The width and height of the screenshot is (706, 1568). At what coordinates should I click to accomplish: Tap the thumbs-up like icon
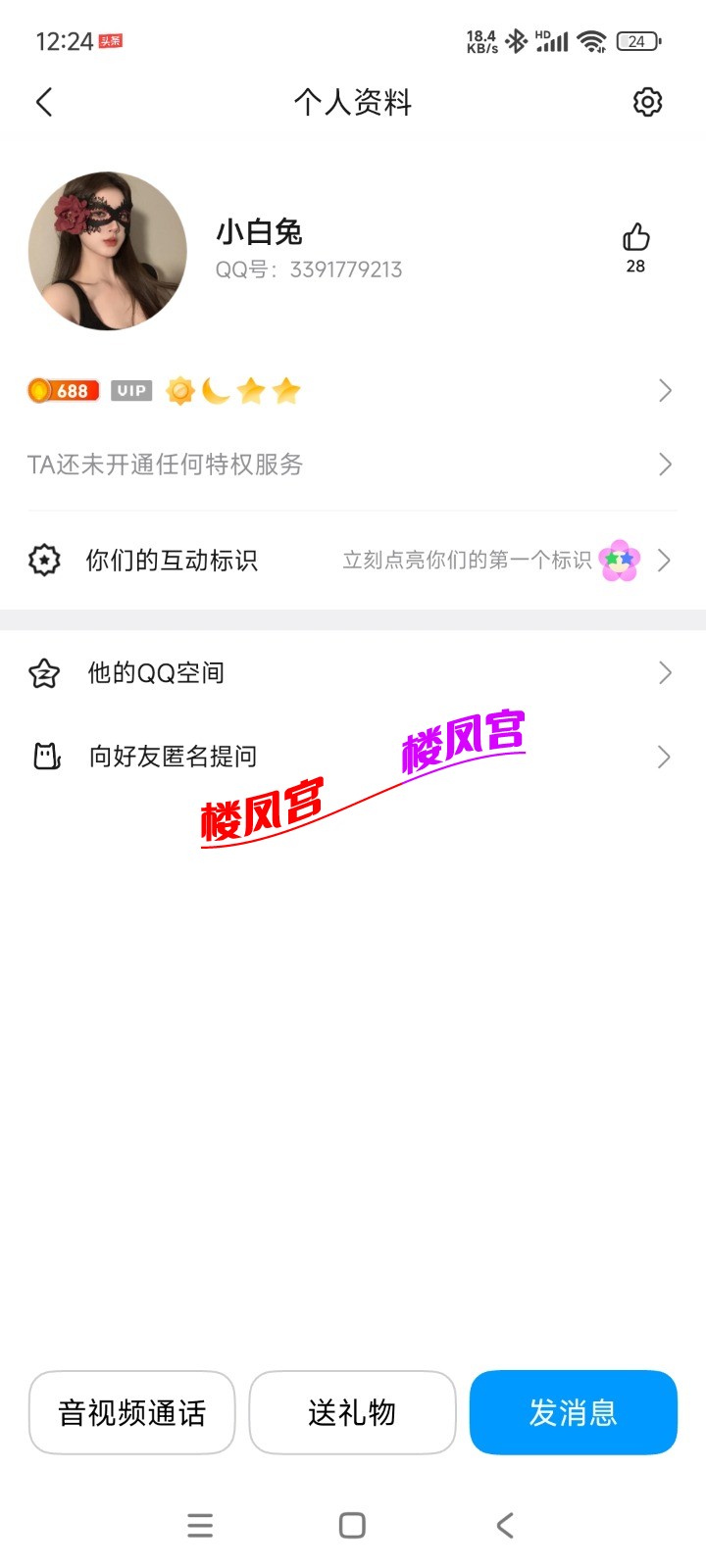(636, 235)
